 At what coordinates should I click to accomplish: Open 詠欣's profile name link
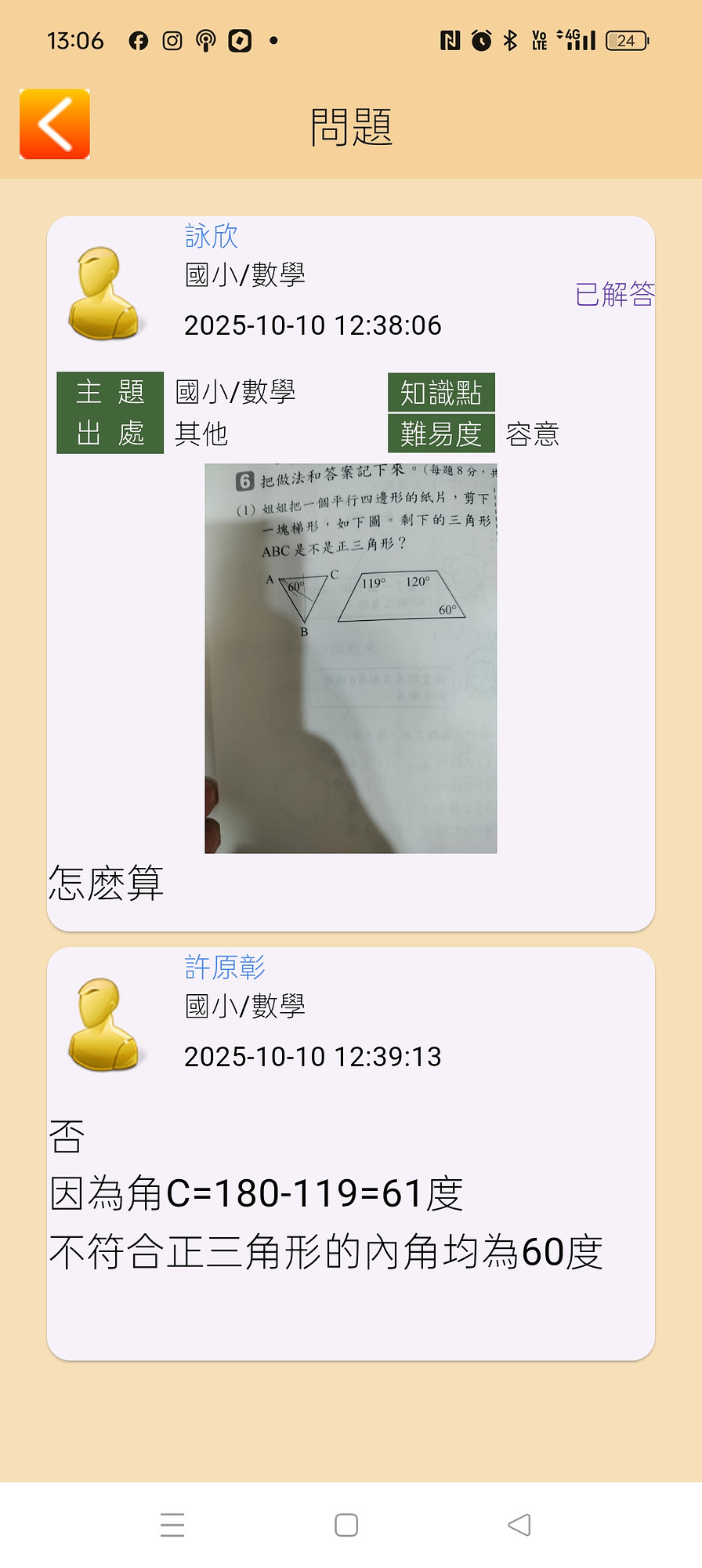211,236
